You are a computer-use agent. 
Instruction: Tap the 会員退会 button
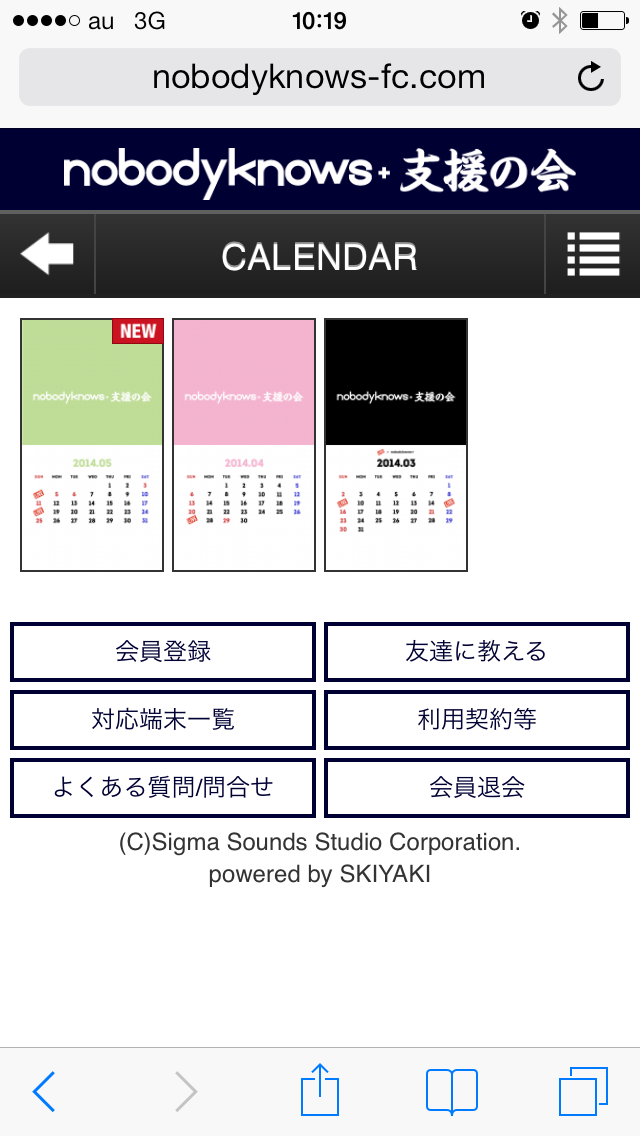pos(477,788)
